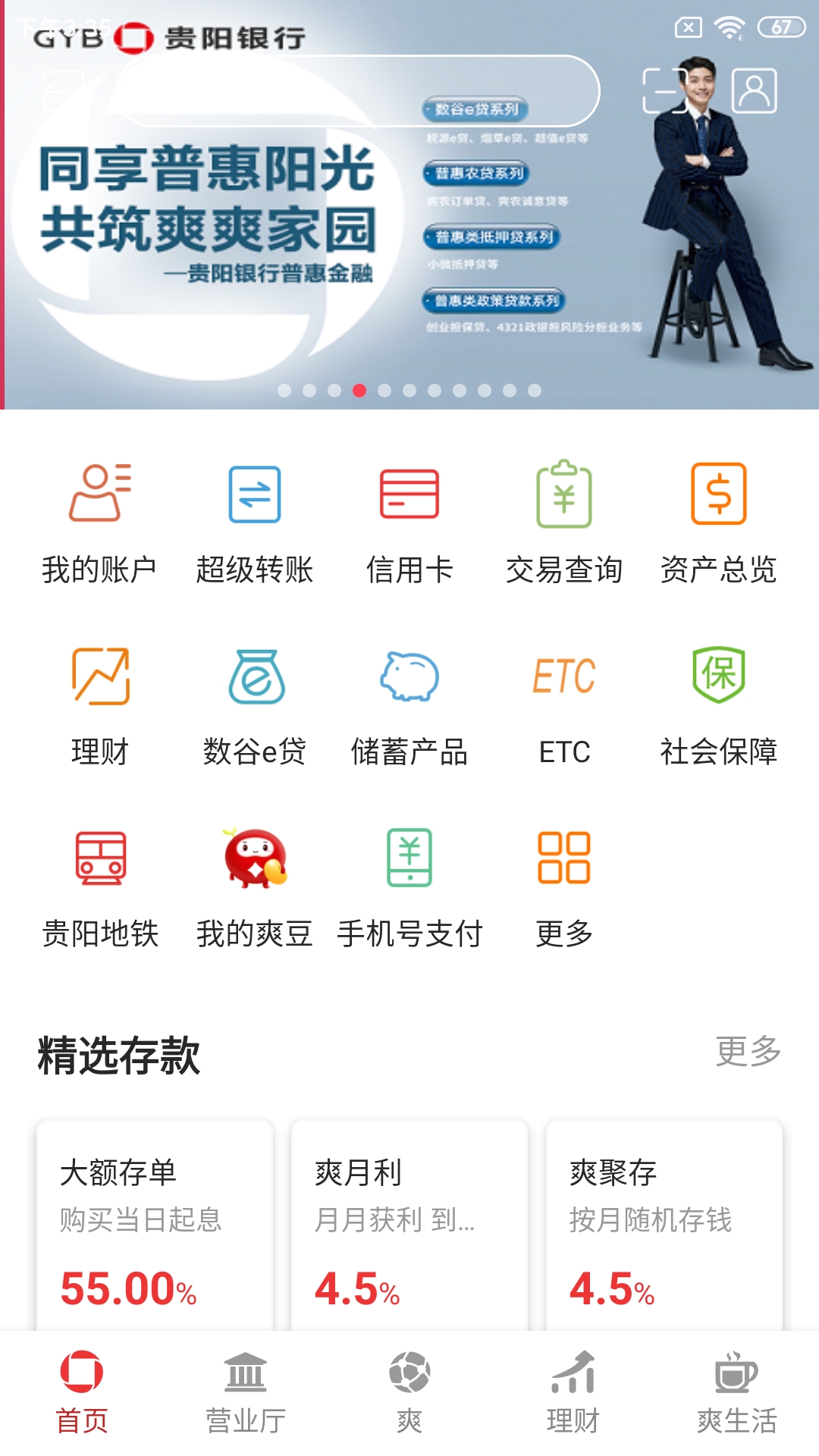Tap the search box in the top bar

click(356, 91)
